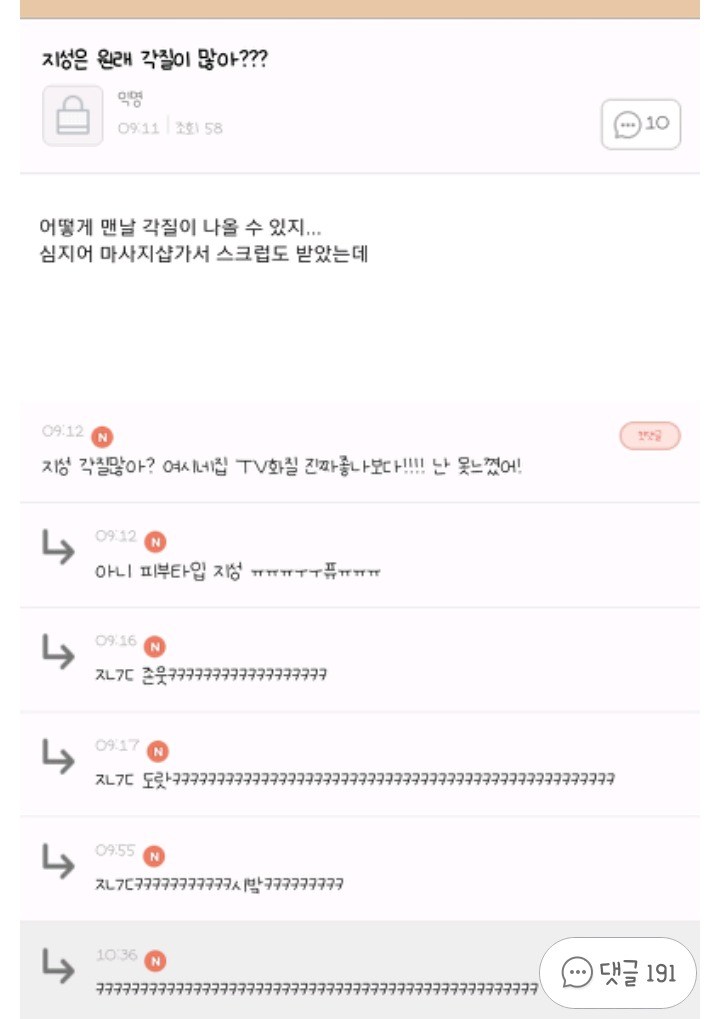
Task: Open the comment count button showing 10
Action: coord(641,125)
